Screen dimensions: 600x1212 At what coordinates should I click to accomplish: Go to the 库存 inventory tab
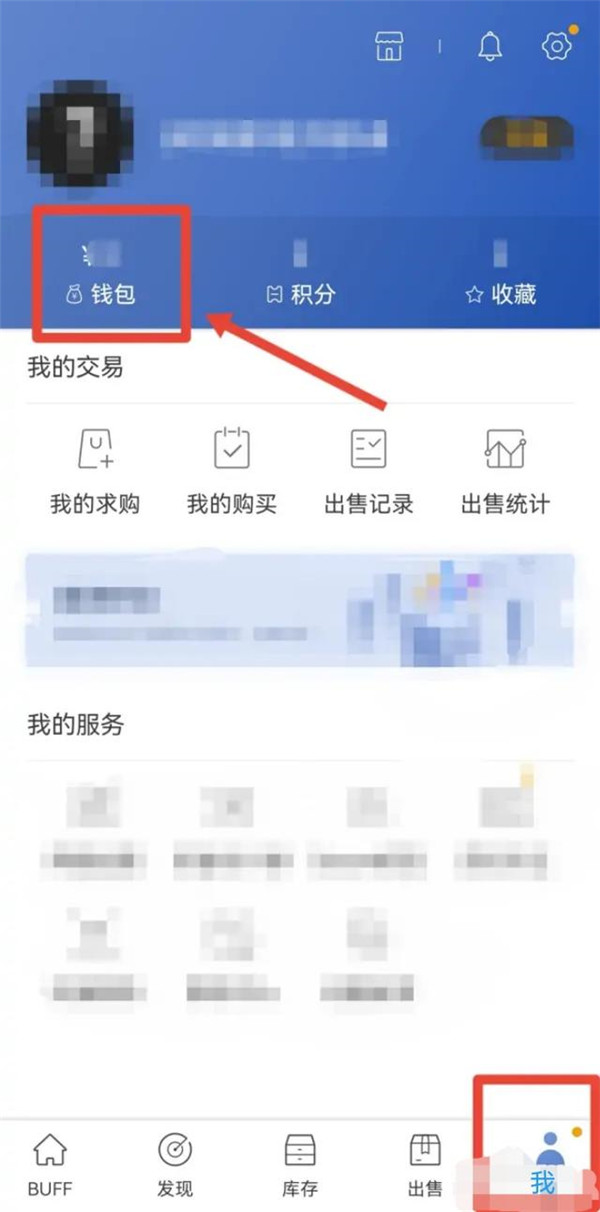(300, 1165)
